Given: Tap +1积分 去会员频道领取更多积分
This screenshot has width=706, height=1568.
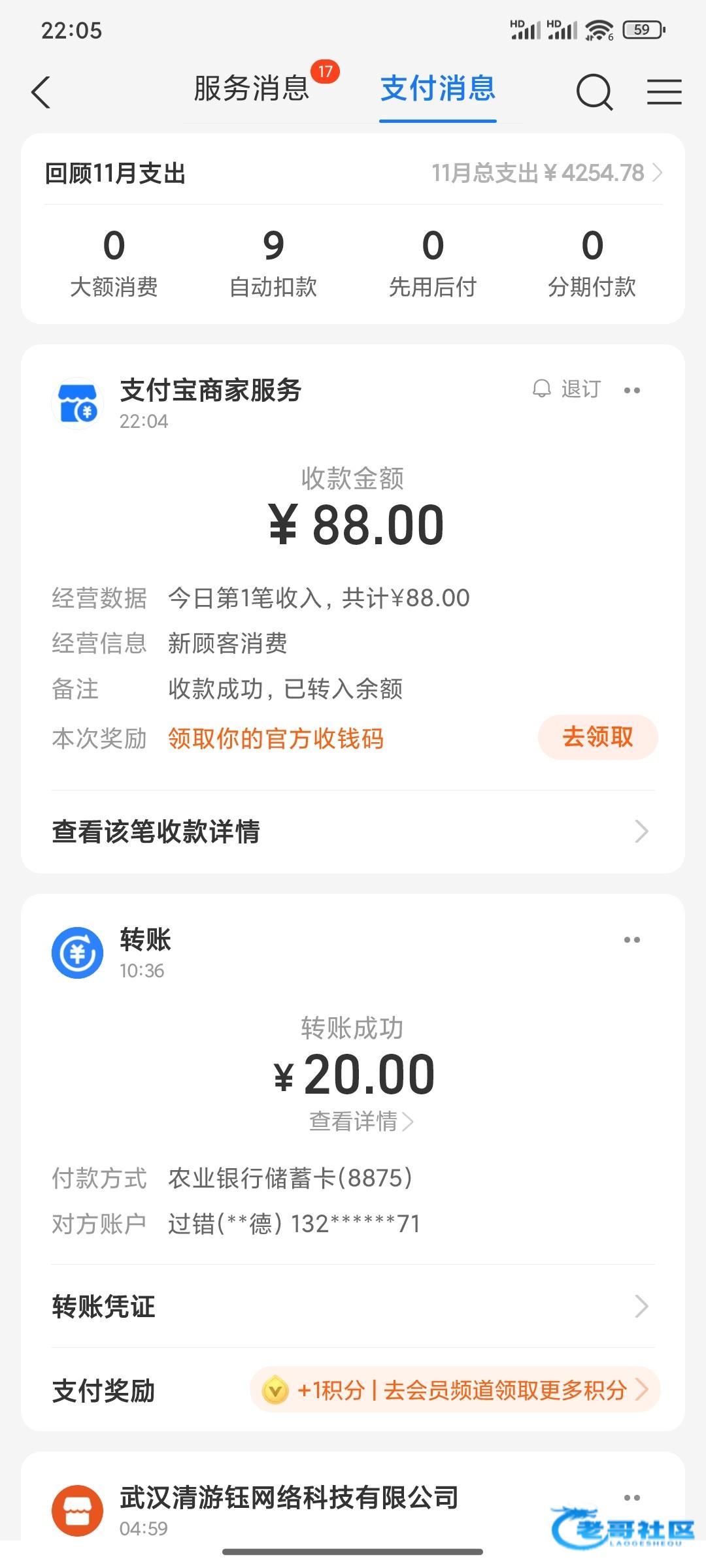Looking at the screenshot, I should tap(455, 1390).
